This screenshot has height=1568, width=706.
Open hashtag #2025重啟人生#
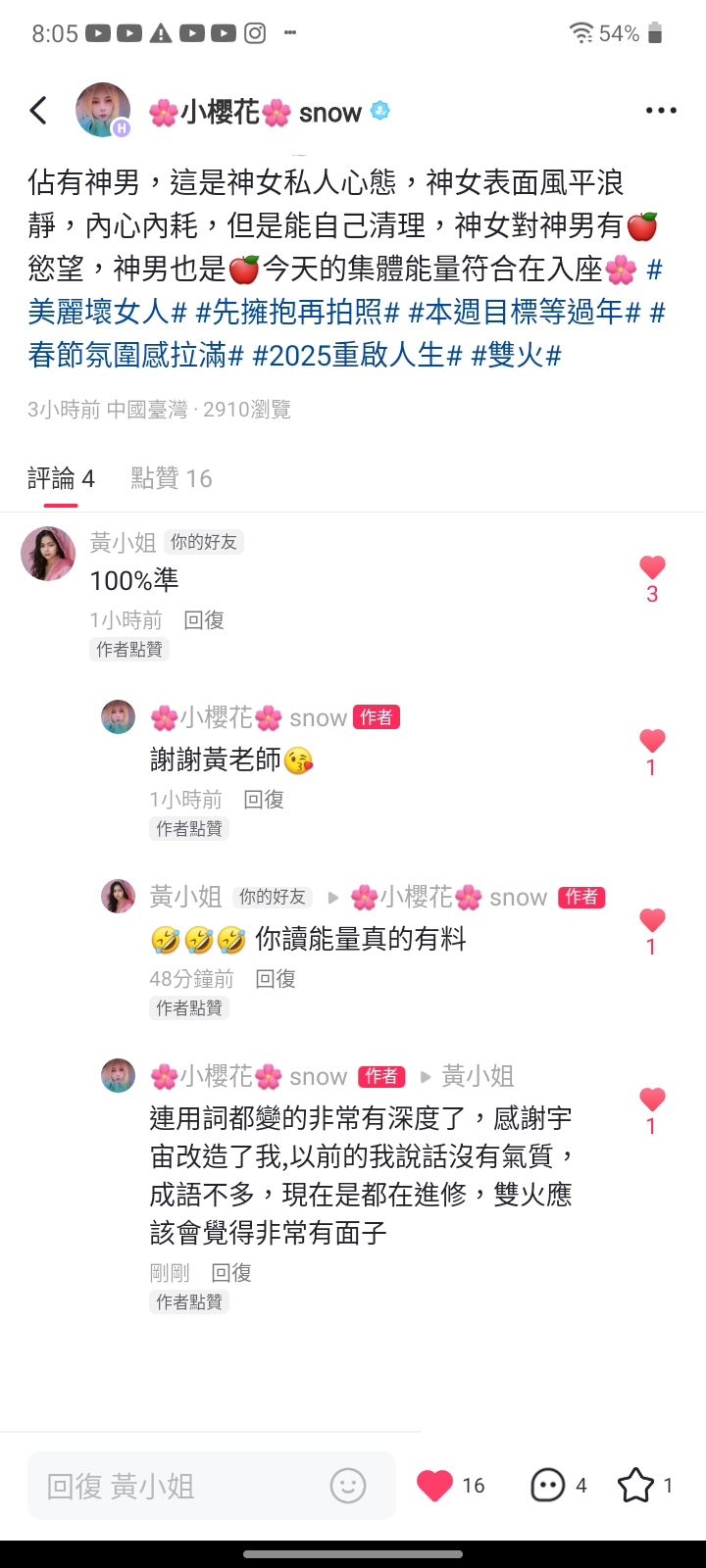[x=357, y=356]
